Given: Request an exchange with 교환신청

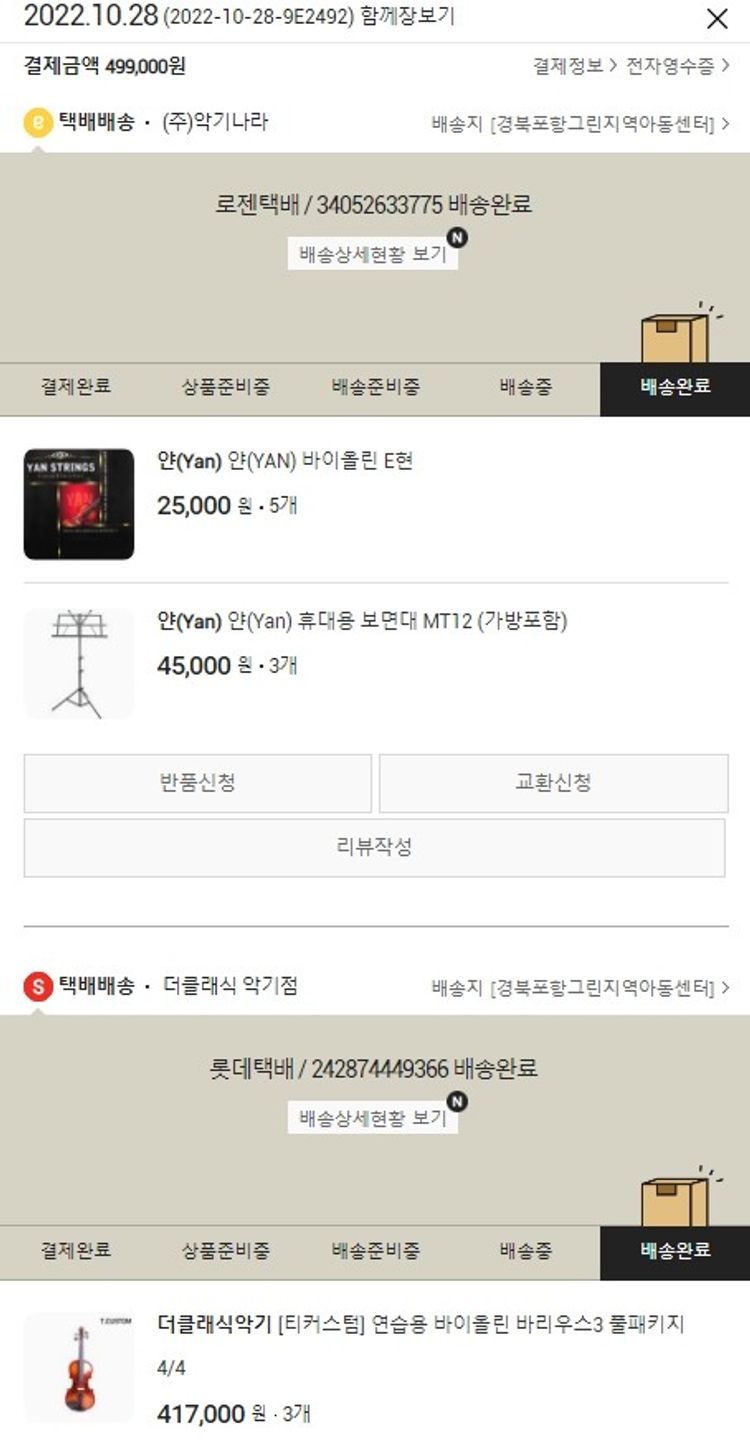Looking at the screenshot, I should (x=553, y=783).
